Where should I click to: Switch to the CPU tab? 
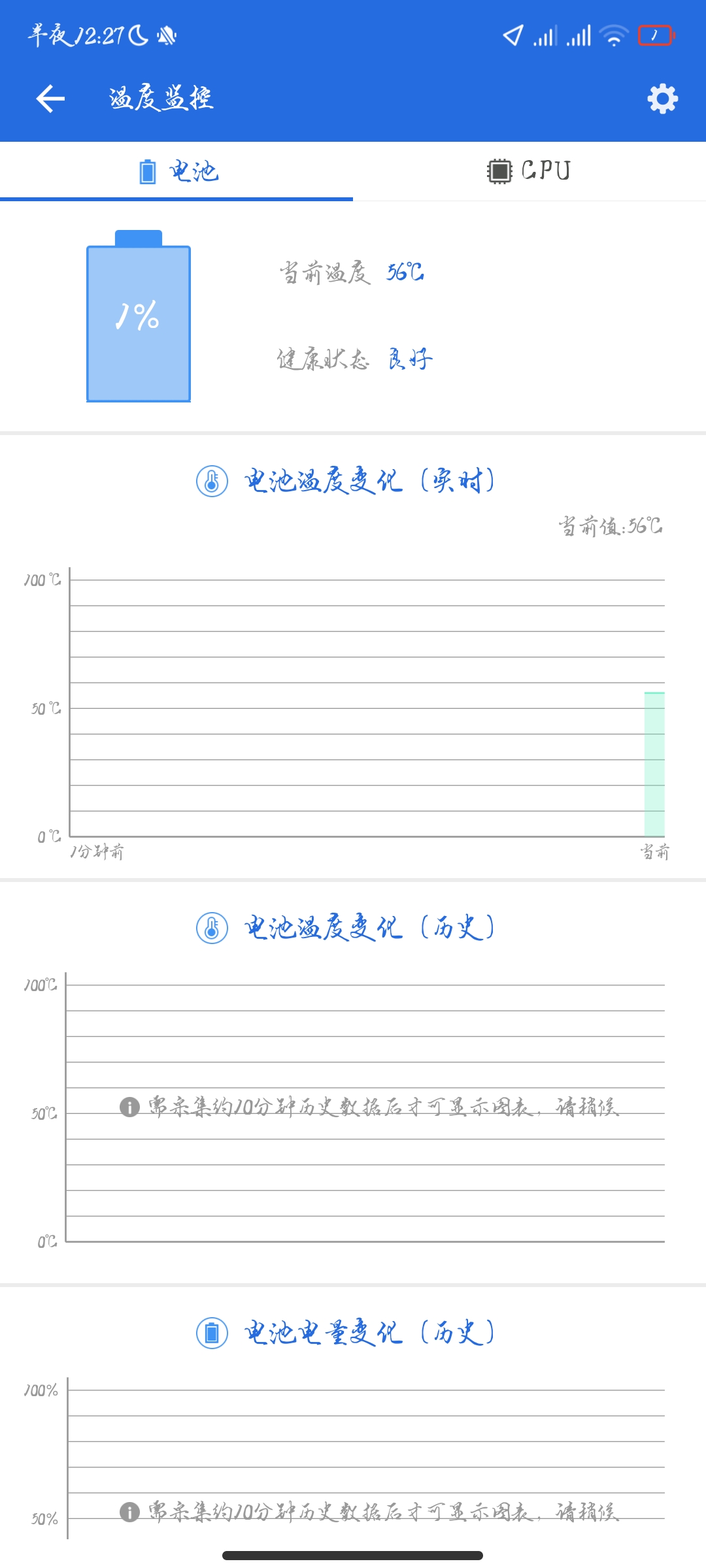coord(529,171)
